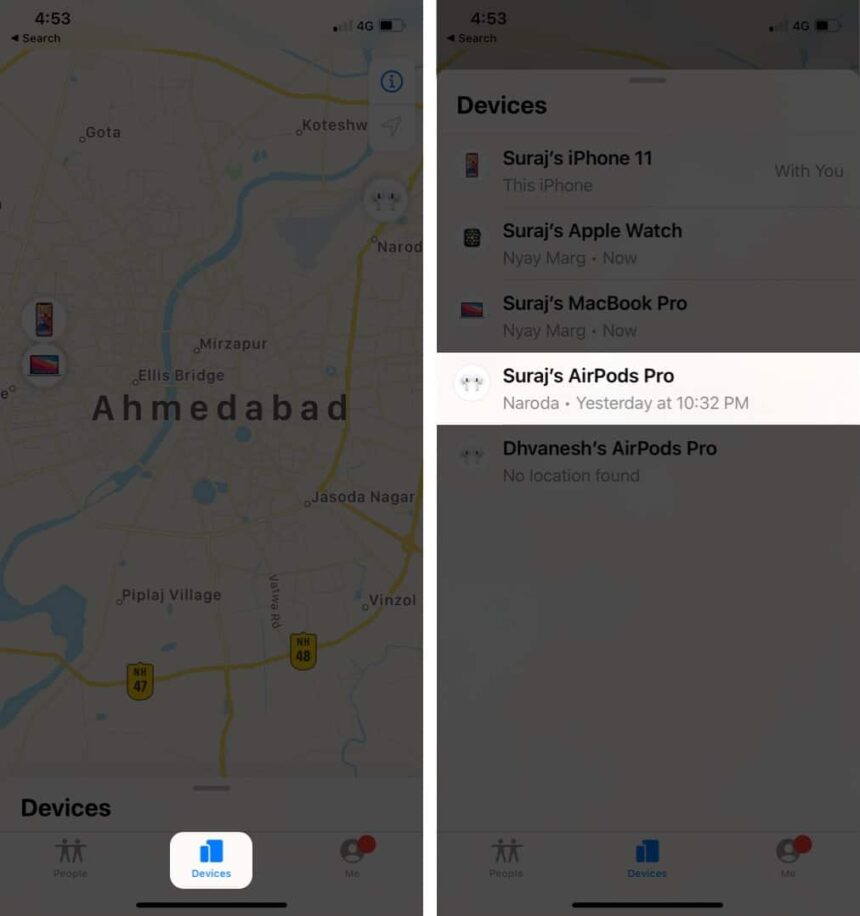This screenshot has height=916, width=860.
Task: Open the map info button
Action: point(391,82)
